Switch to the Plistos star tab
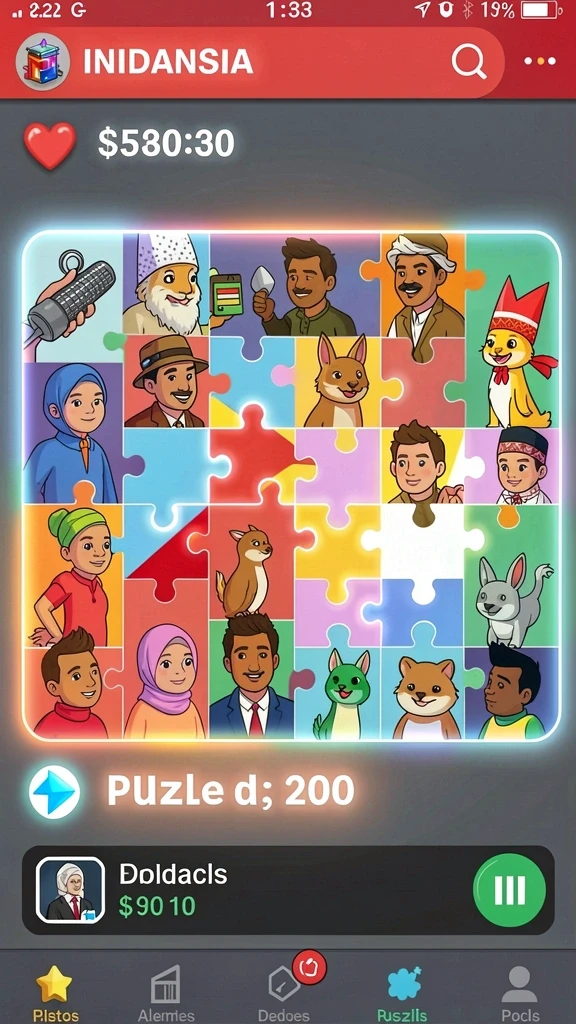This screenshot has width=576, height=1024. (56, 993)
